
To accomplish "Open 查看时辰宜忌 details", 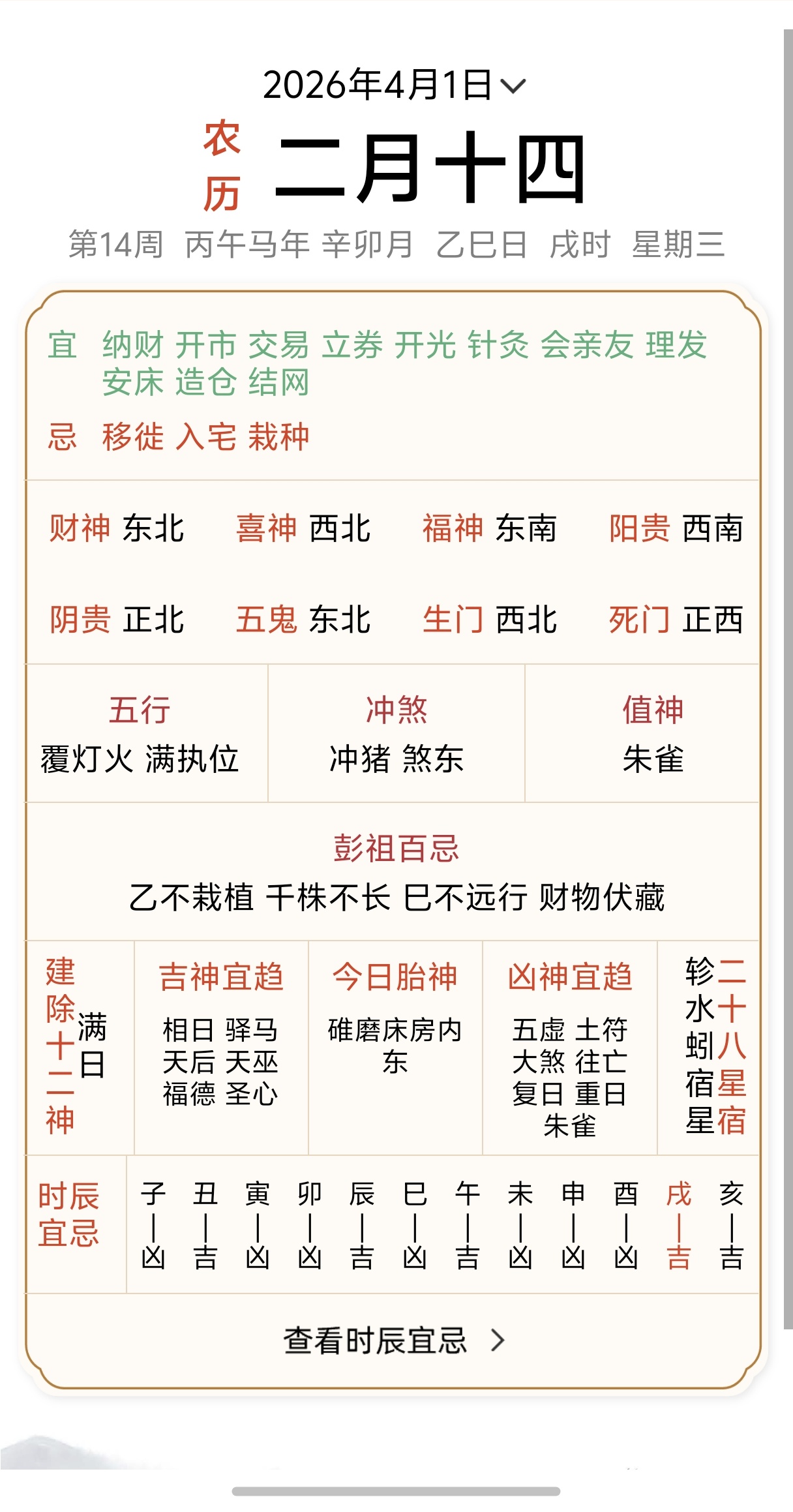I will coord(394,1341).
